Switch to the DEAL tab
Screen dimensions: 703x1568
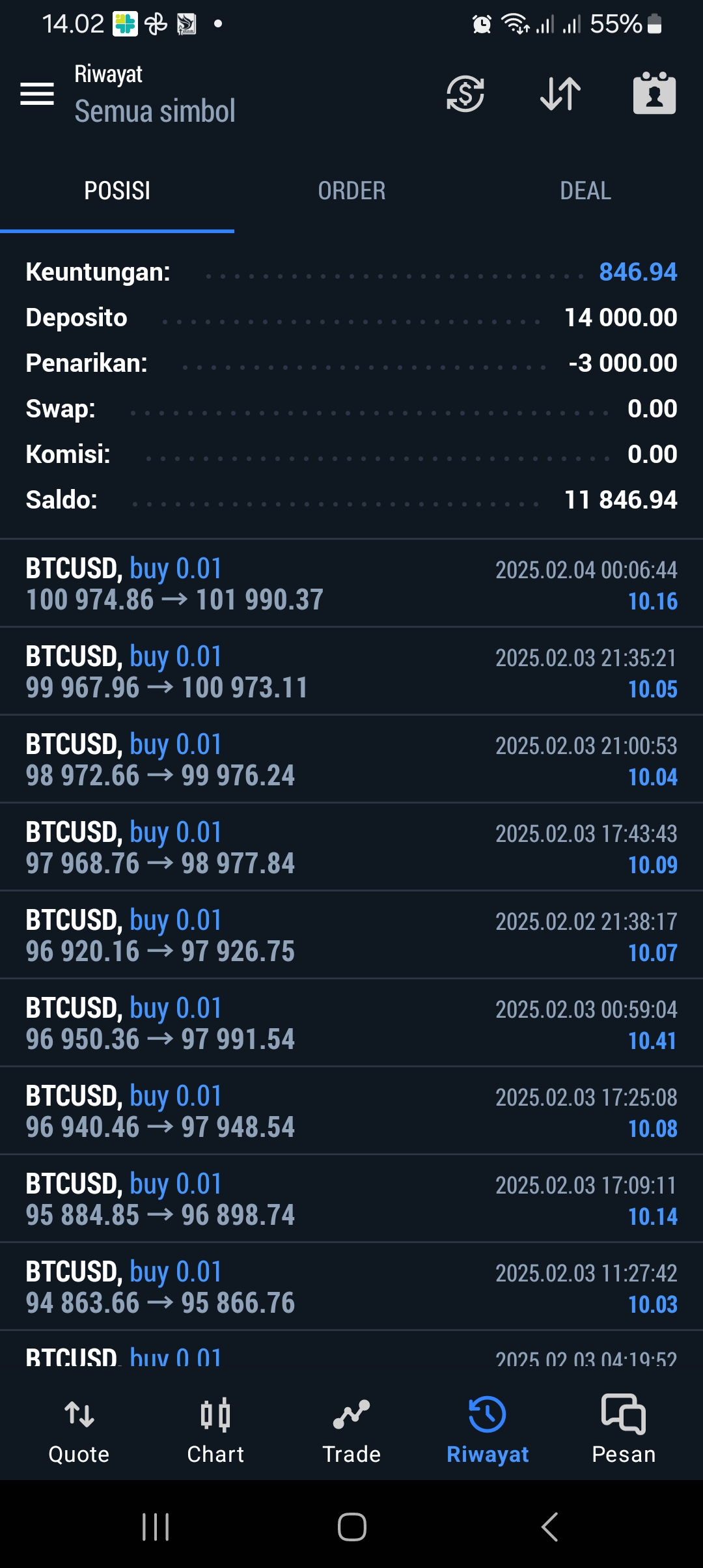pos(586,191)
